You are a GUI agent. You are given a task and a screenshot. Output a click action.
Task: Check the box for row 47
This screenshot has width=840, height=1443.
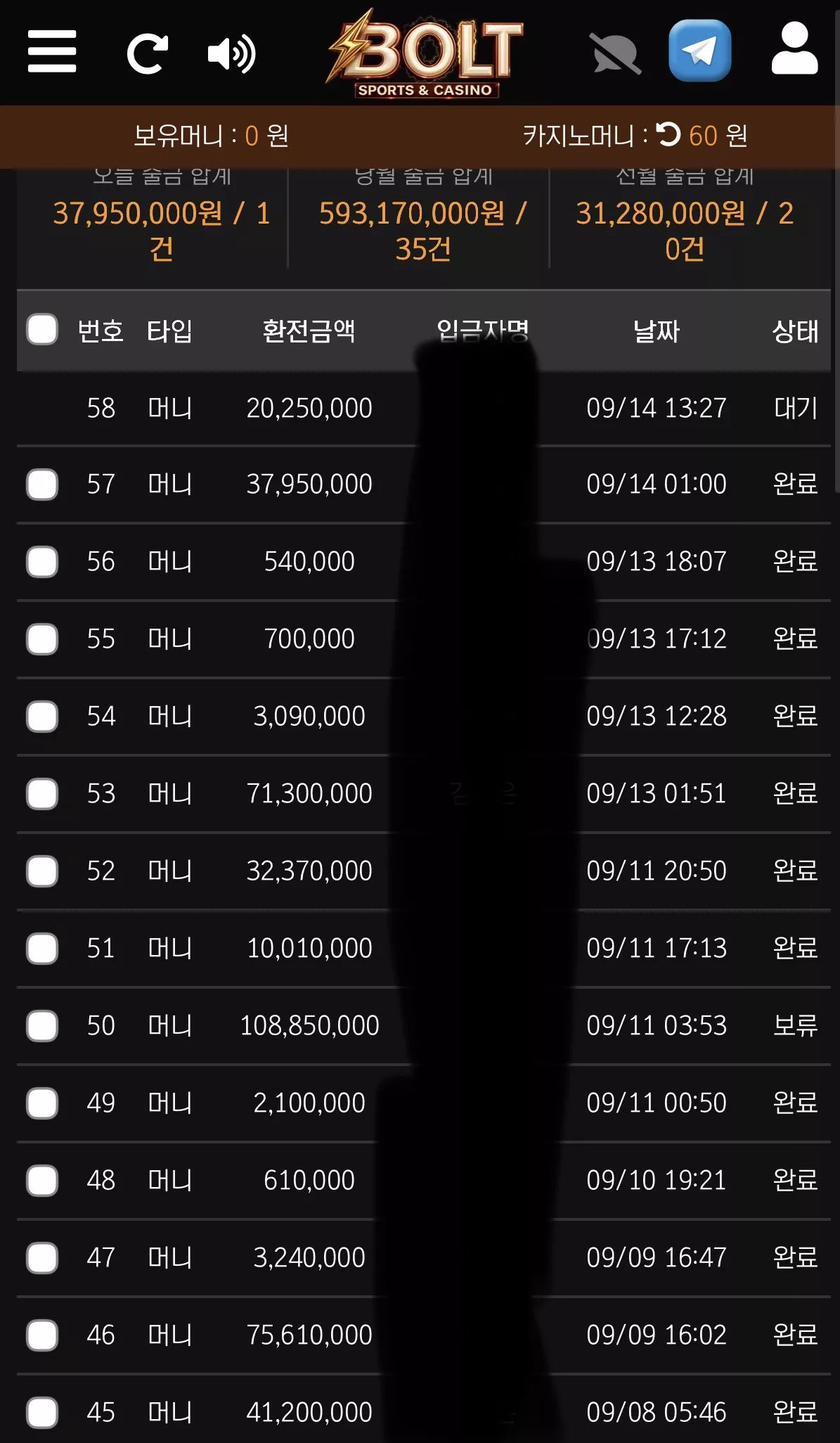(42, 1258)
